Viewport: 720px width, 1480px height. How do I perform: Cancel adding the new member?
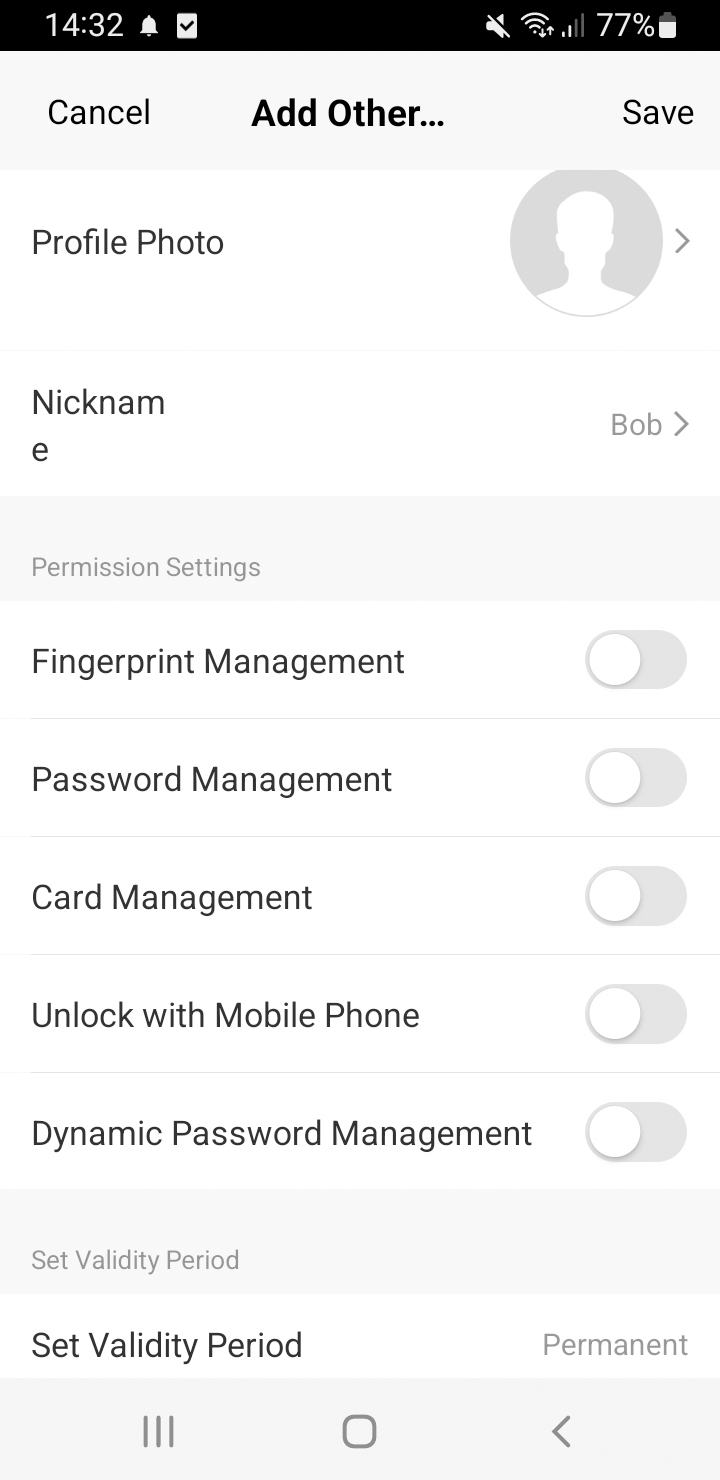[x=99, y=112]
